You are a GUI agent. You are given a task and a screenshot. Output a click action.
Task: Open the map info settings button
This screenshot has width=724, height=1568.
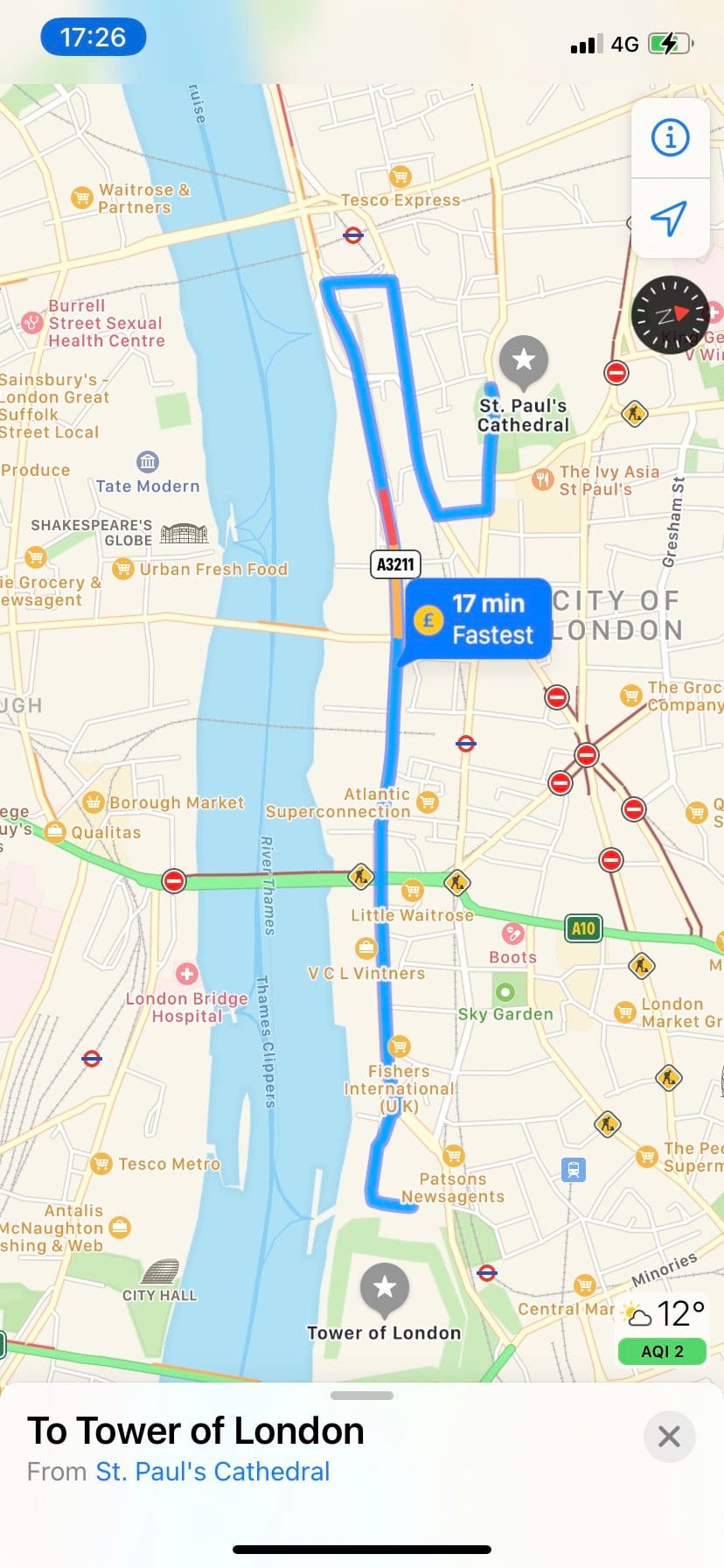click(x=670, y=137)
